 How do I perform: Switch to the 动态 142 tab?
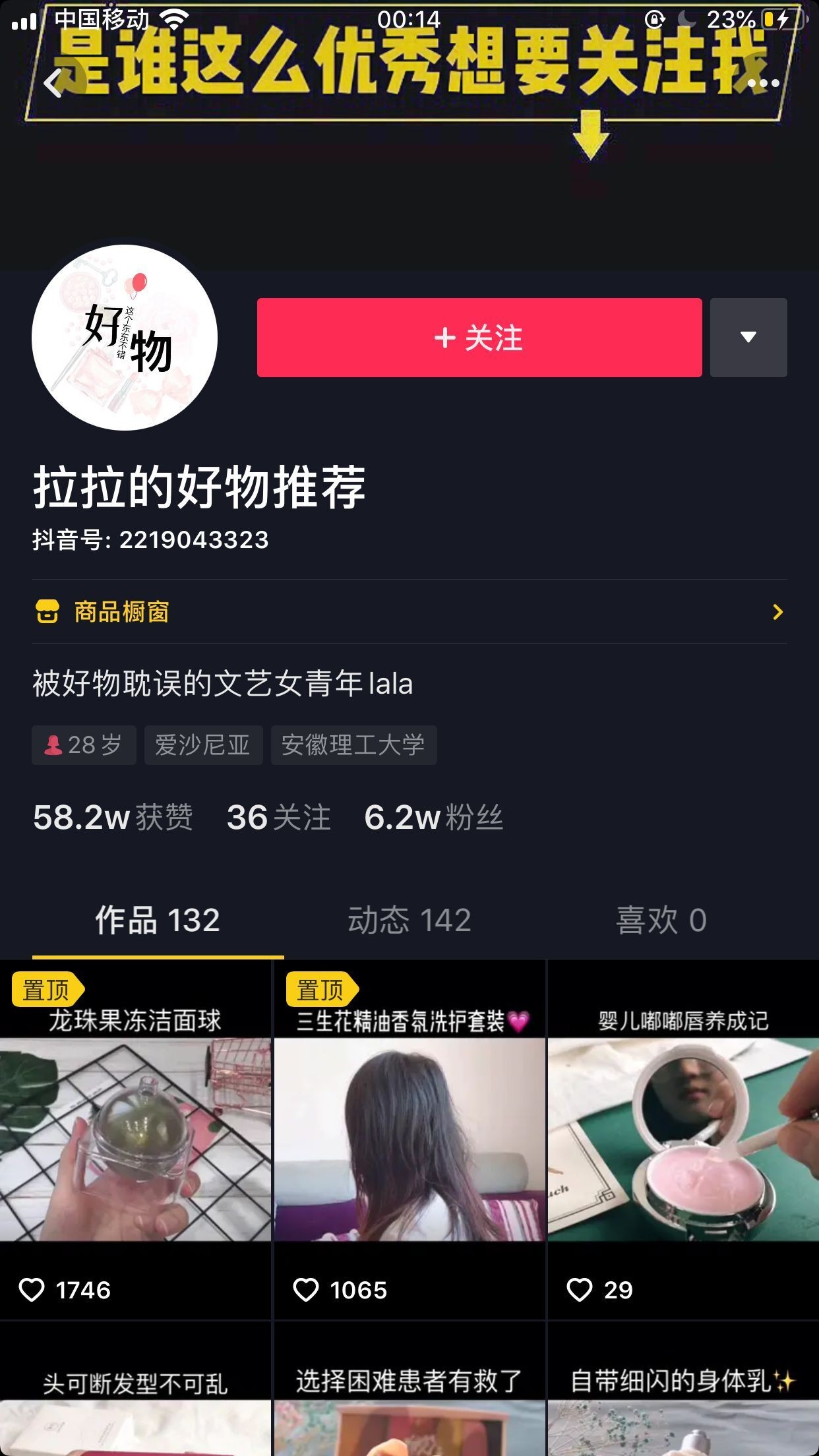coord(409,920)
